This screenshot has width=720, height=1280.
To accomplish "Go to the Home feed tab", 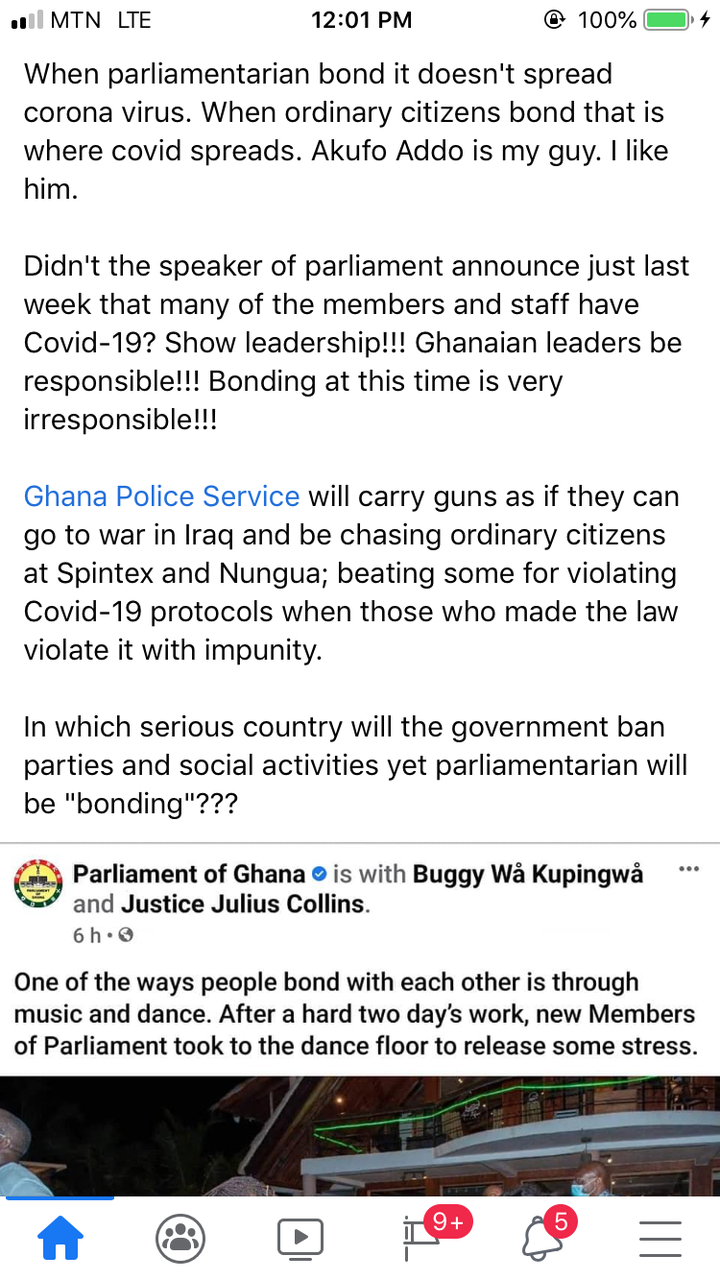I will [60, 1238].
